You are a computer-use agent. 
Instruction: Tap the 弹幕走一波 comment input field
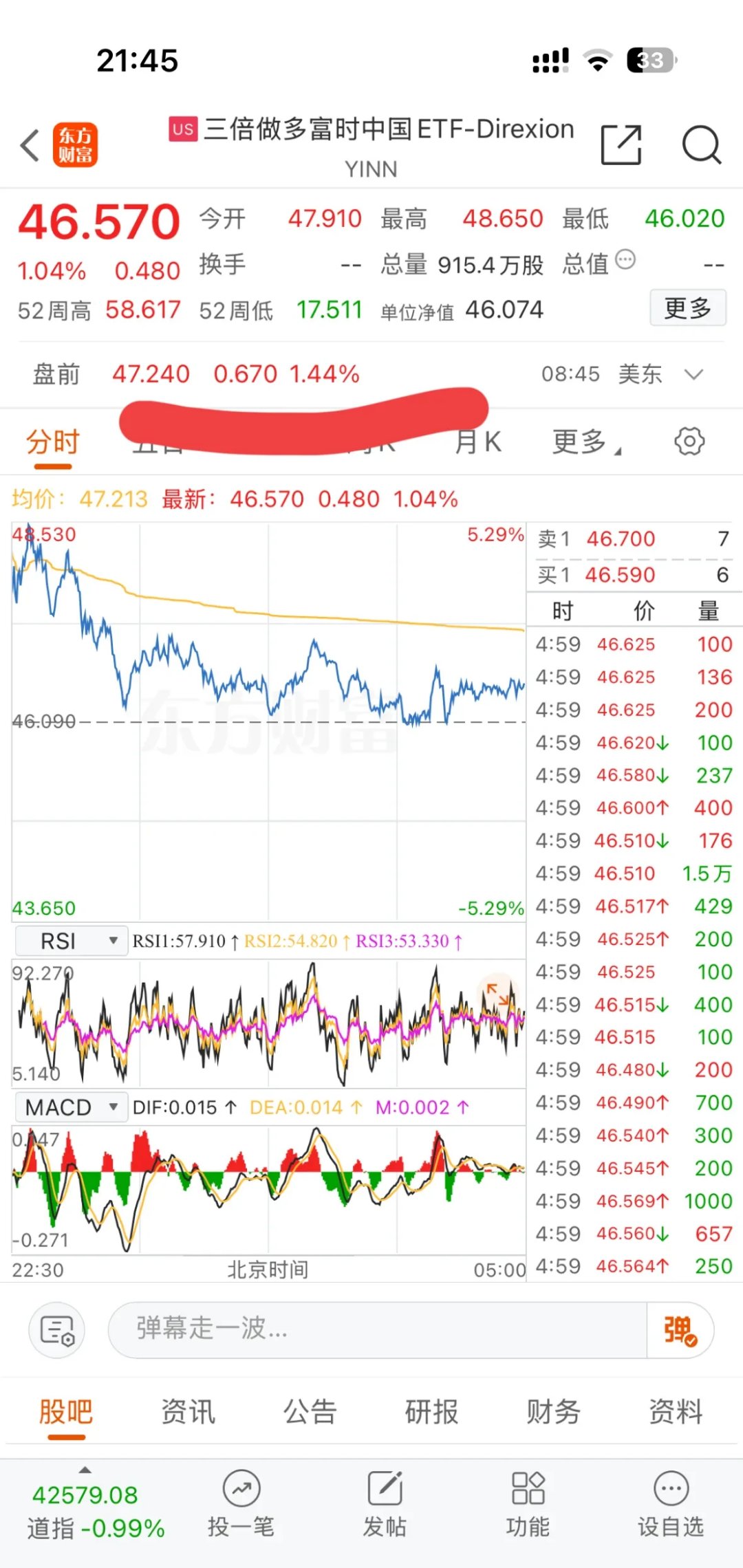(x=377, y=1329)
